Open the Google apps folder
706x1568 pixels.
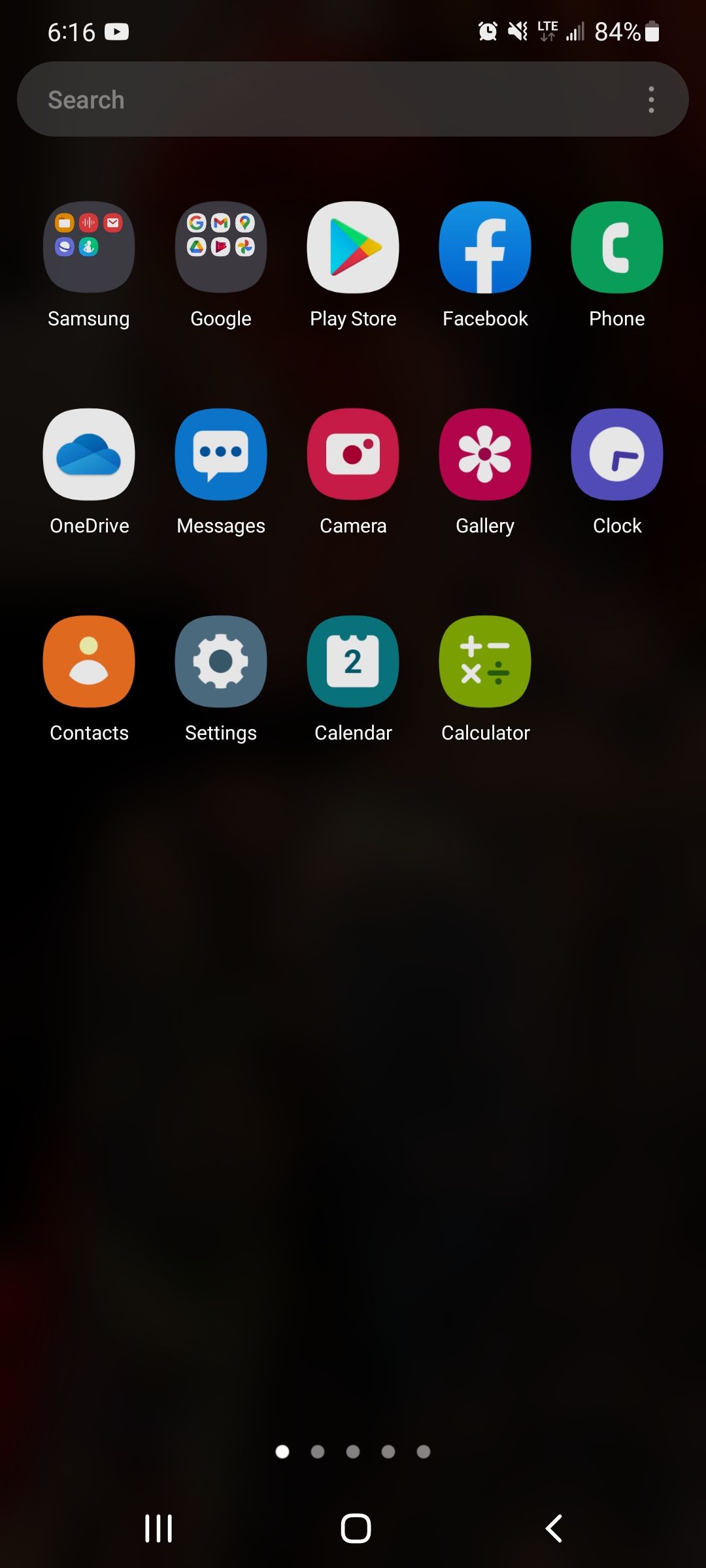[x=220, y=247]
